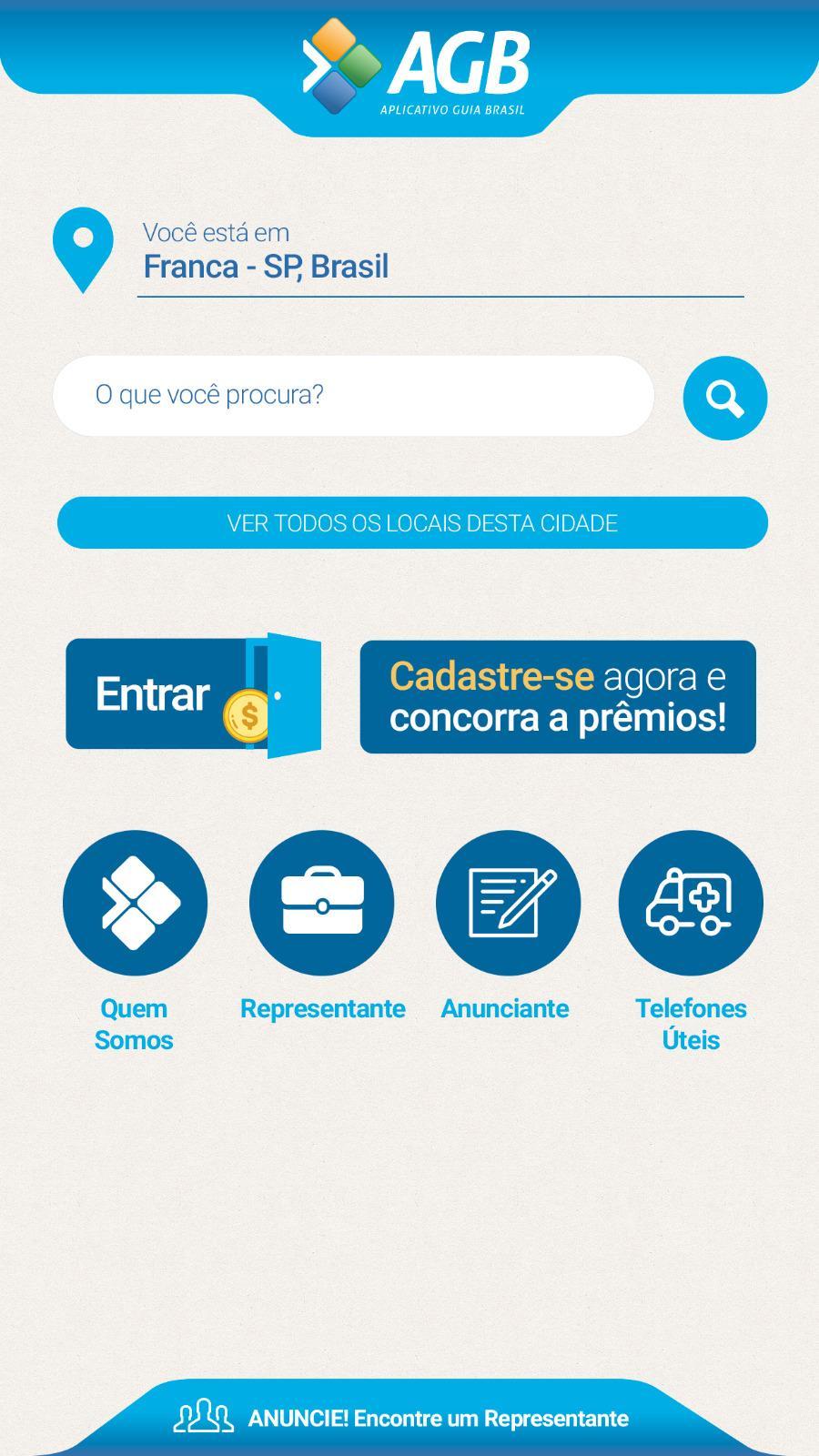Change city by tapping Franca - SP, Brasil
Viewport: 819px width, 1456px height.
pyautogui.click(x=266, y=267)
